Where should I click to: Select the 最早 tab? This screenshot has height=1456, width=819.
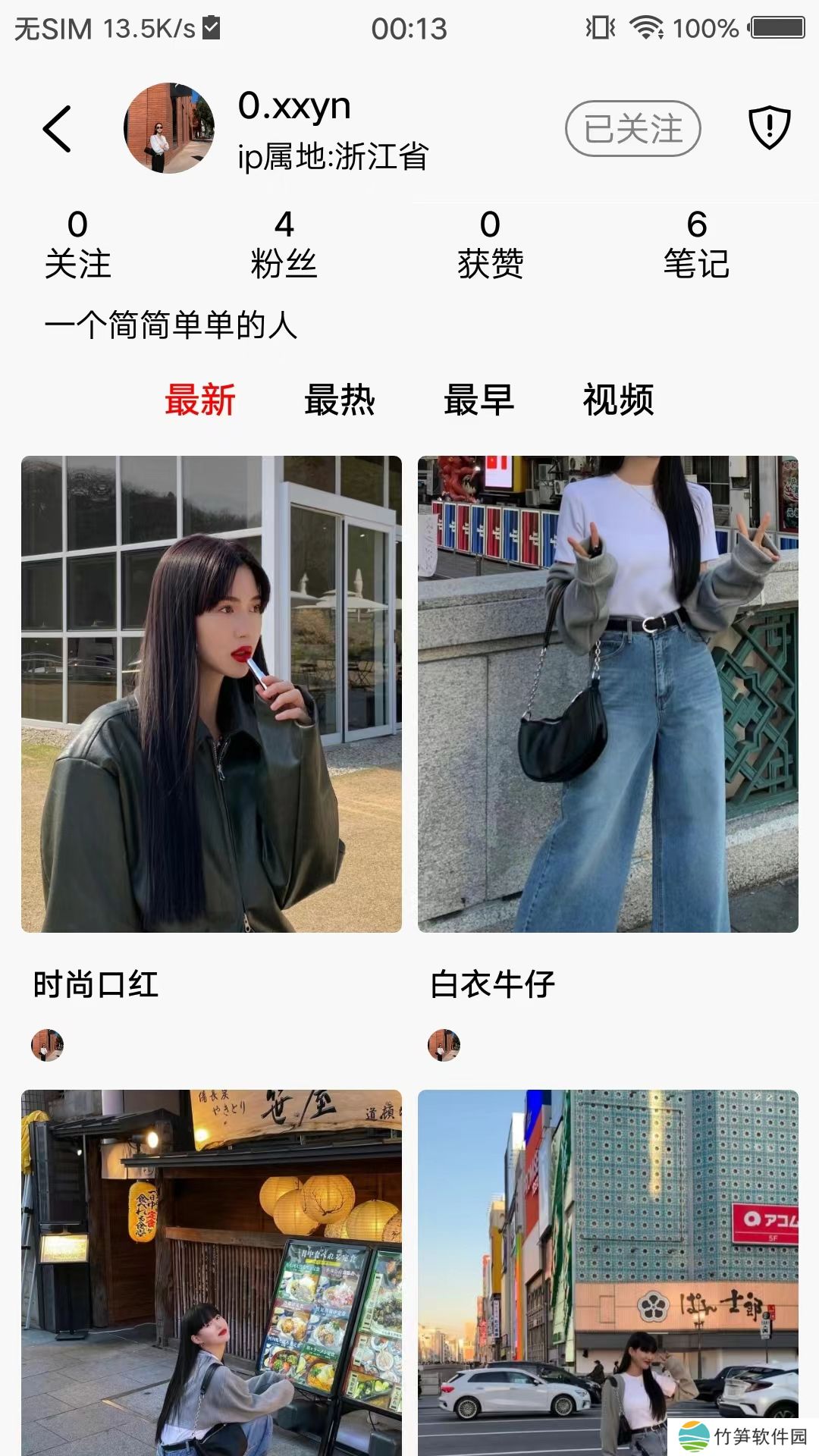(x=479, y=400)
